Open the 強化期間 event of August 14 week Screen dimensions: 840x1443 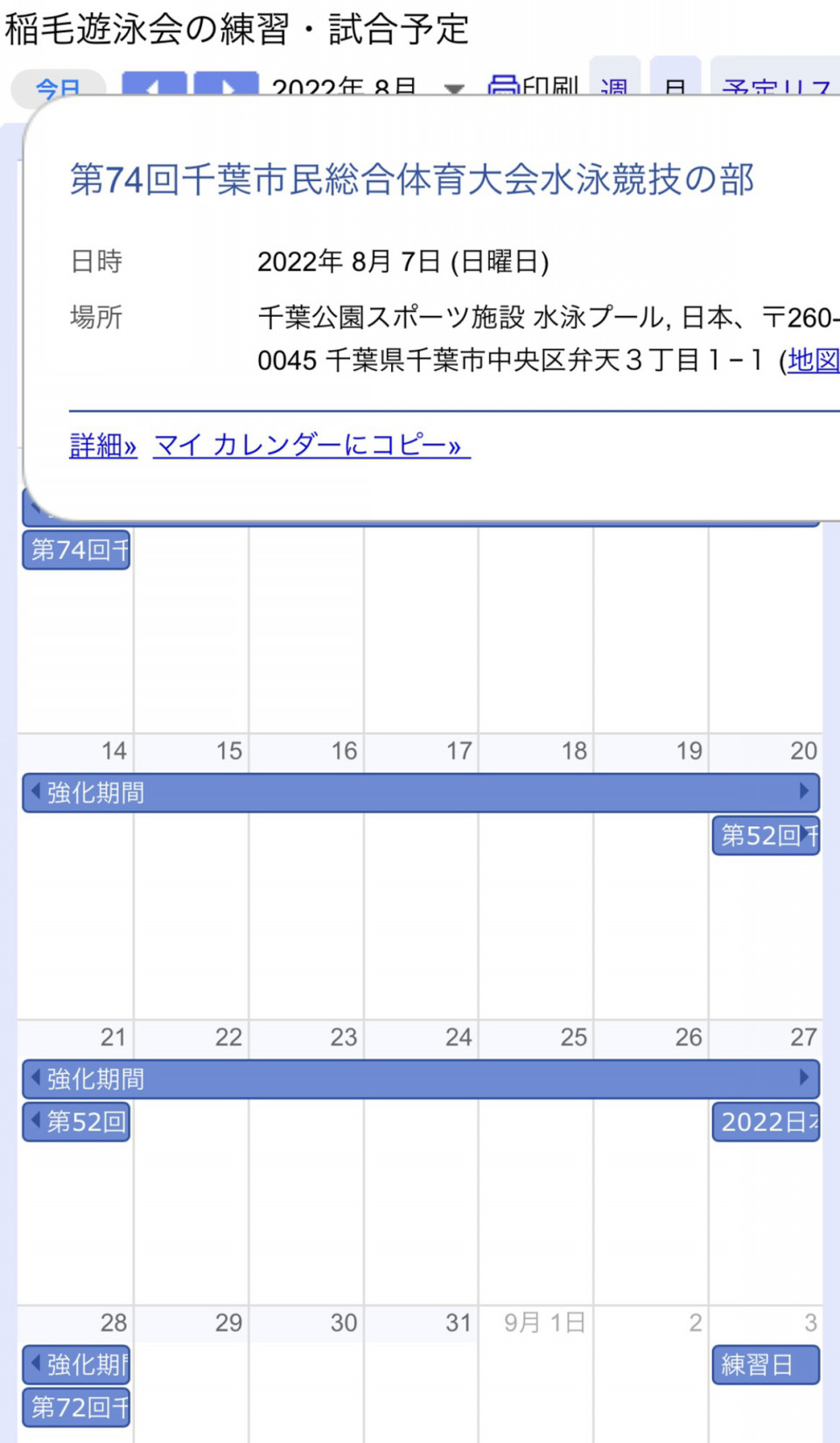point(421,793)
